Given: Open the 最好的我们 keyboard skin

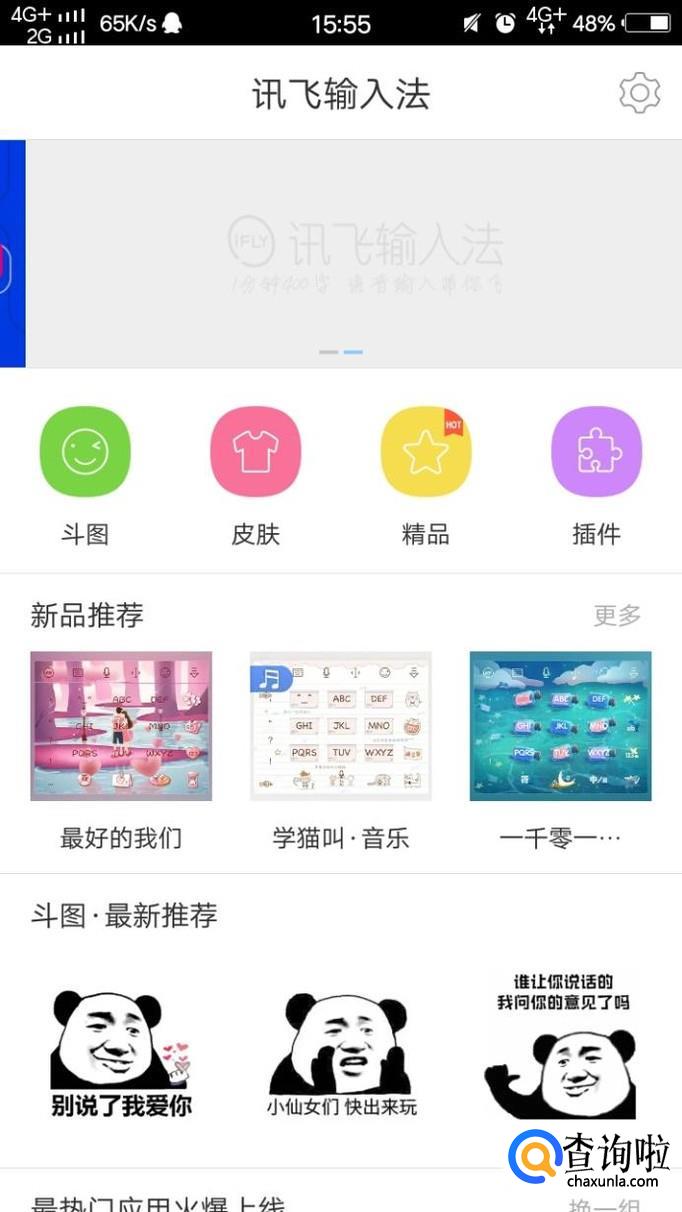Looking at the screenshot, I should click(121, 726).
